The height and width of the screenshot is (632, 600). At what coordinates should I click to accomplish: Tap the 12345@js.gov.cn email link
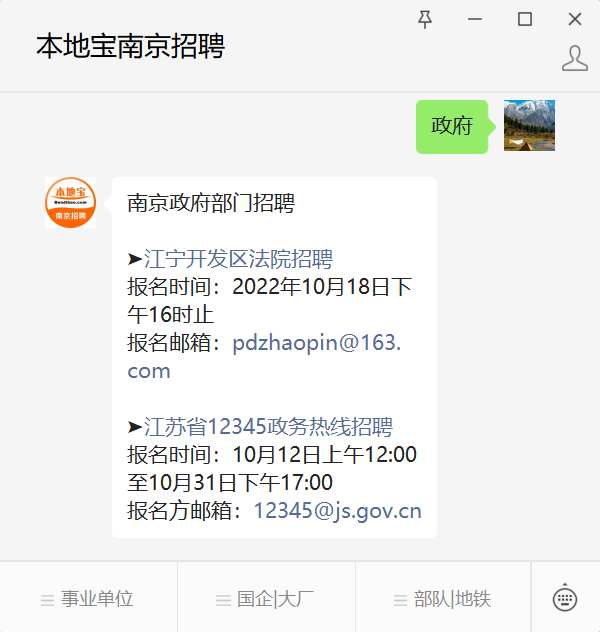tap(337, 511)
